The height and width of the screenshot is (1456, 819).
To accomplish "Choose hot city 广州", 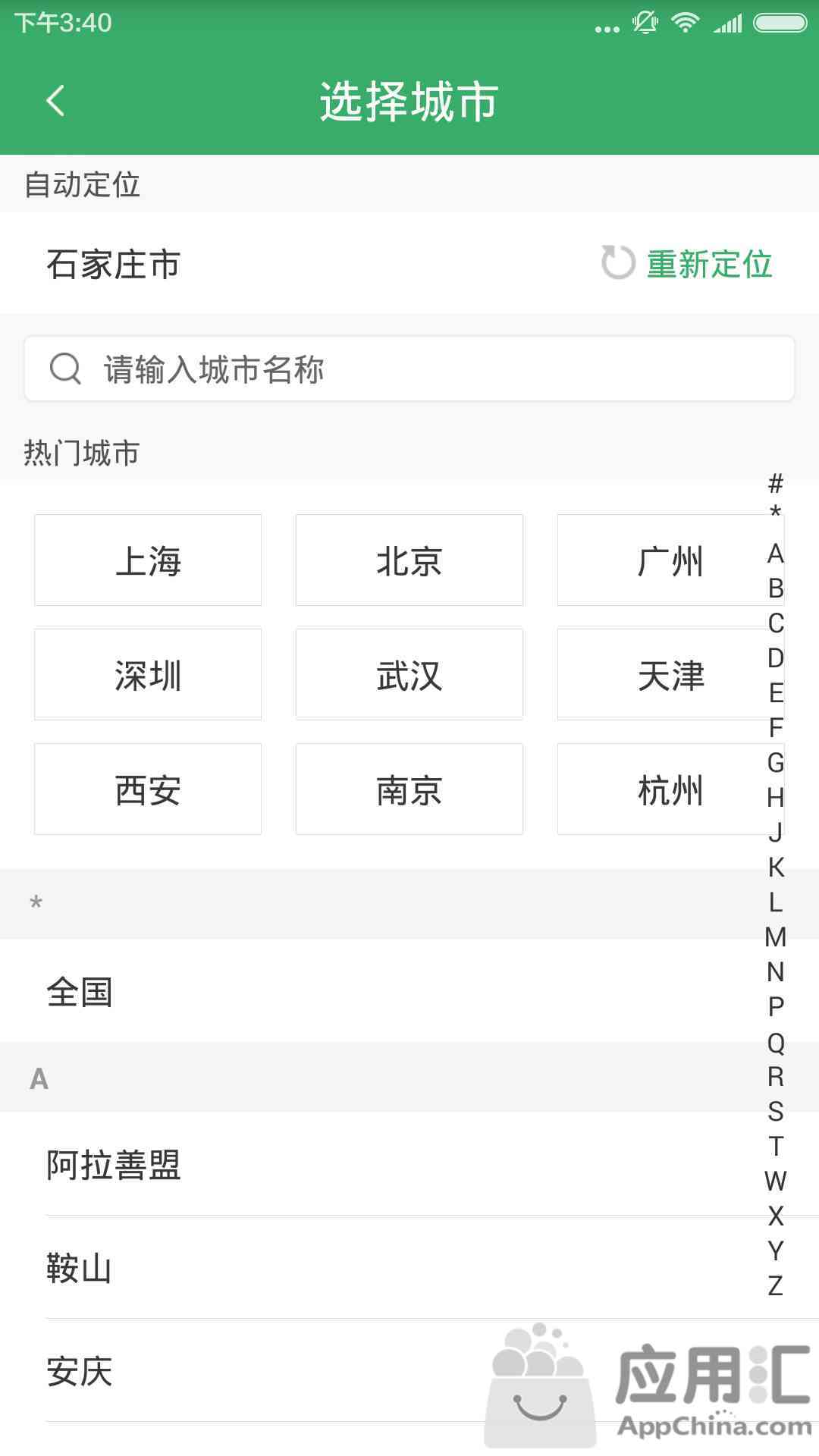I will 670,560.
